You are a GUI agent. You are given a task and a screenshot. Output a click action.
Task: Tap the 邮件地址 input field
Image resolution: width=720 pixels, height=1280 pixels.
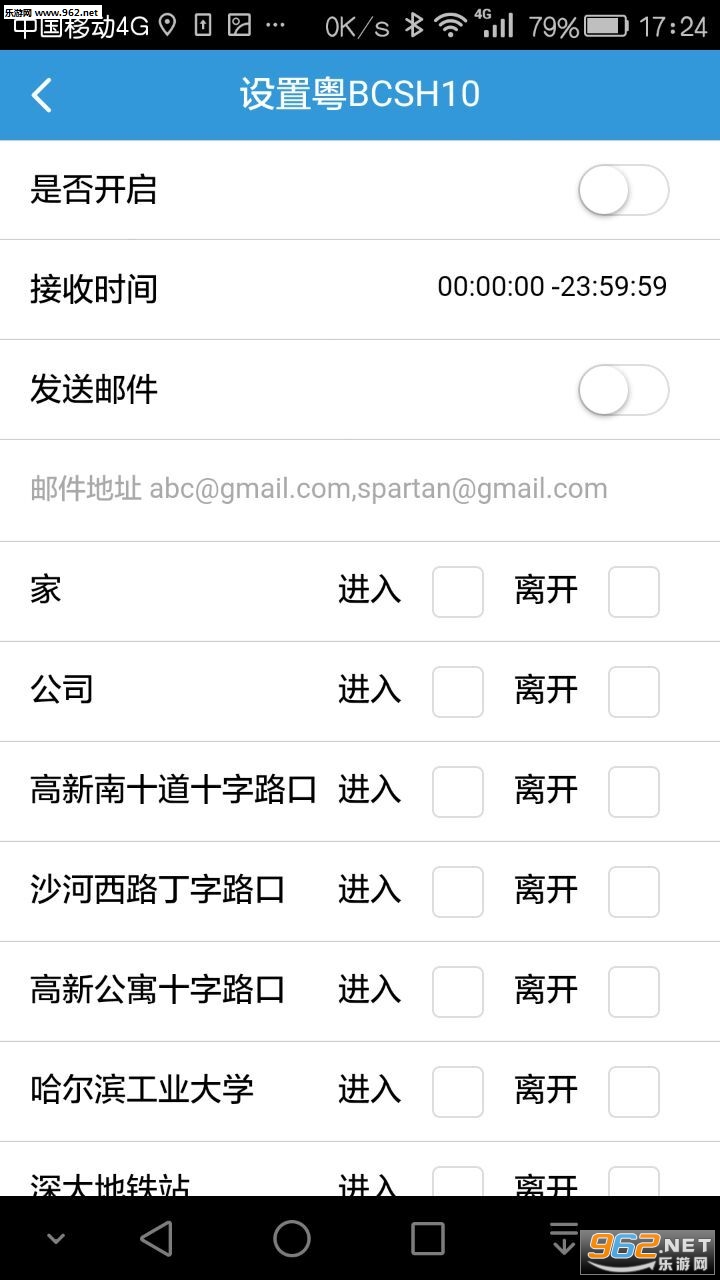pos(360,489)
